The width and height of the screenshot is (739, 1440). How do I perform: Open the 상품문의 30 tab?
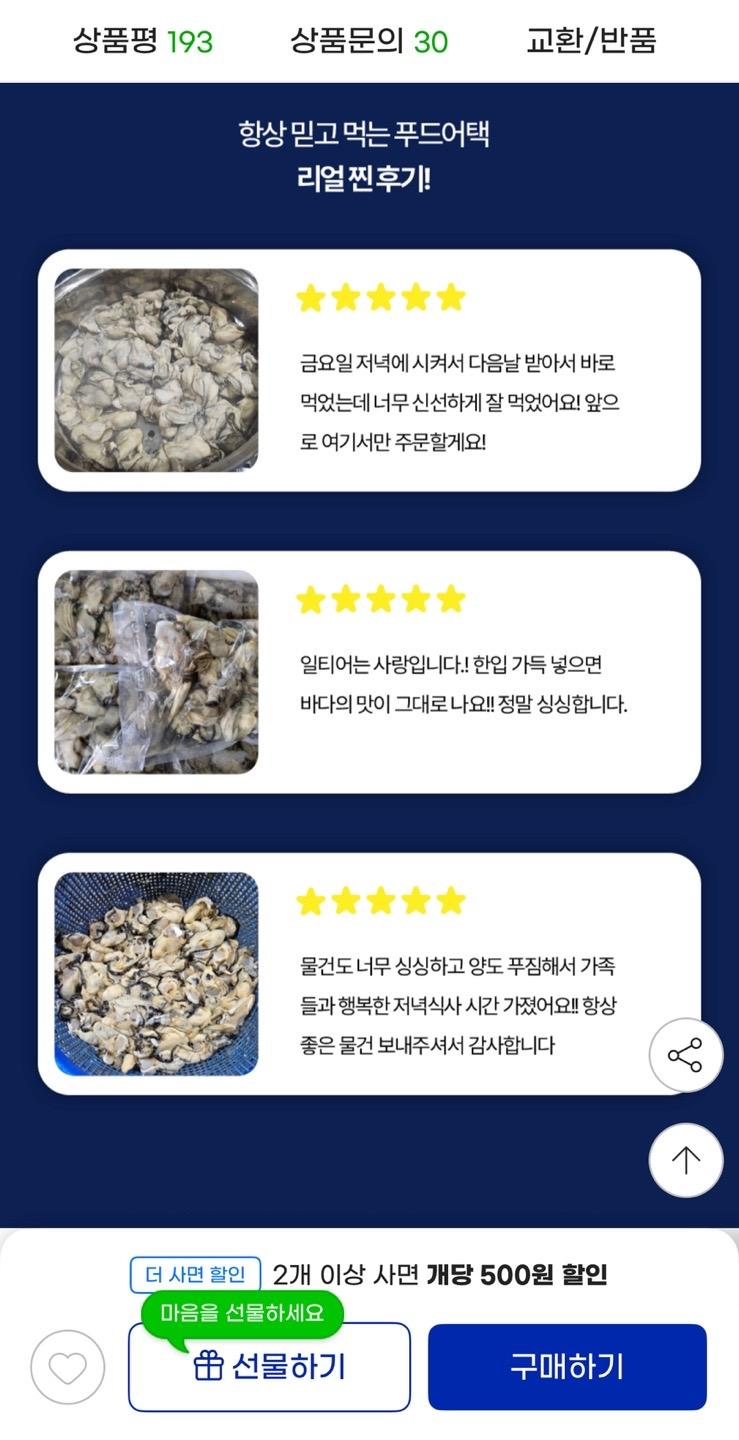pos(369,41)
